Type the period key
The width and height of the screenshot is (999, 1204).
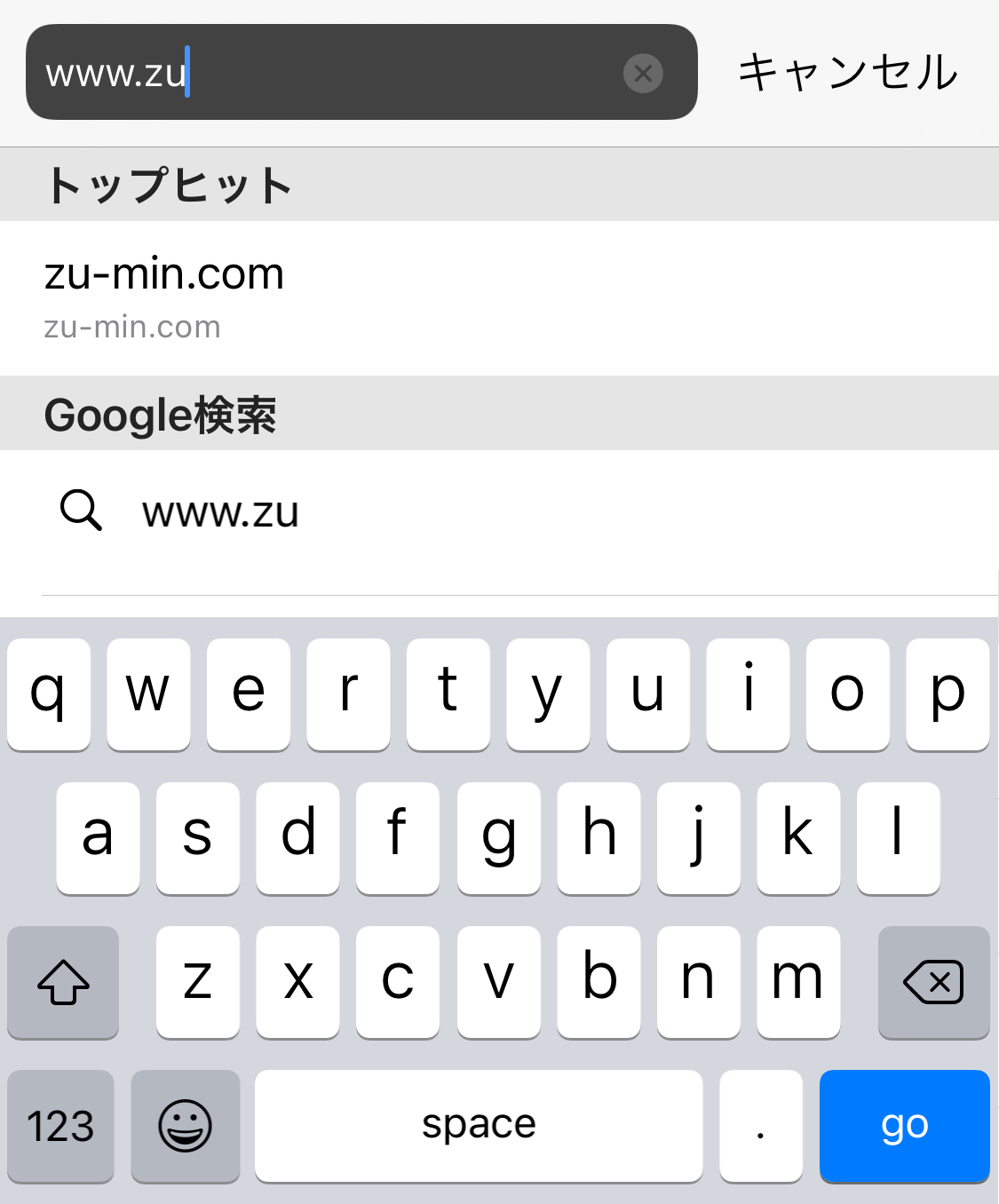[x=760, y=1126]
